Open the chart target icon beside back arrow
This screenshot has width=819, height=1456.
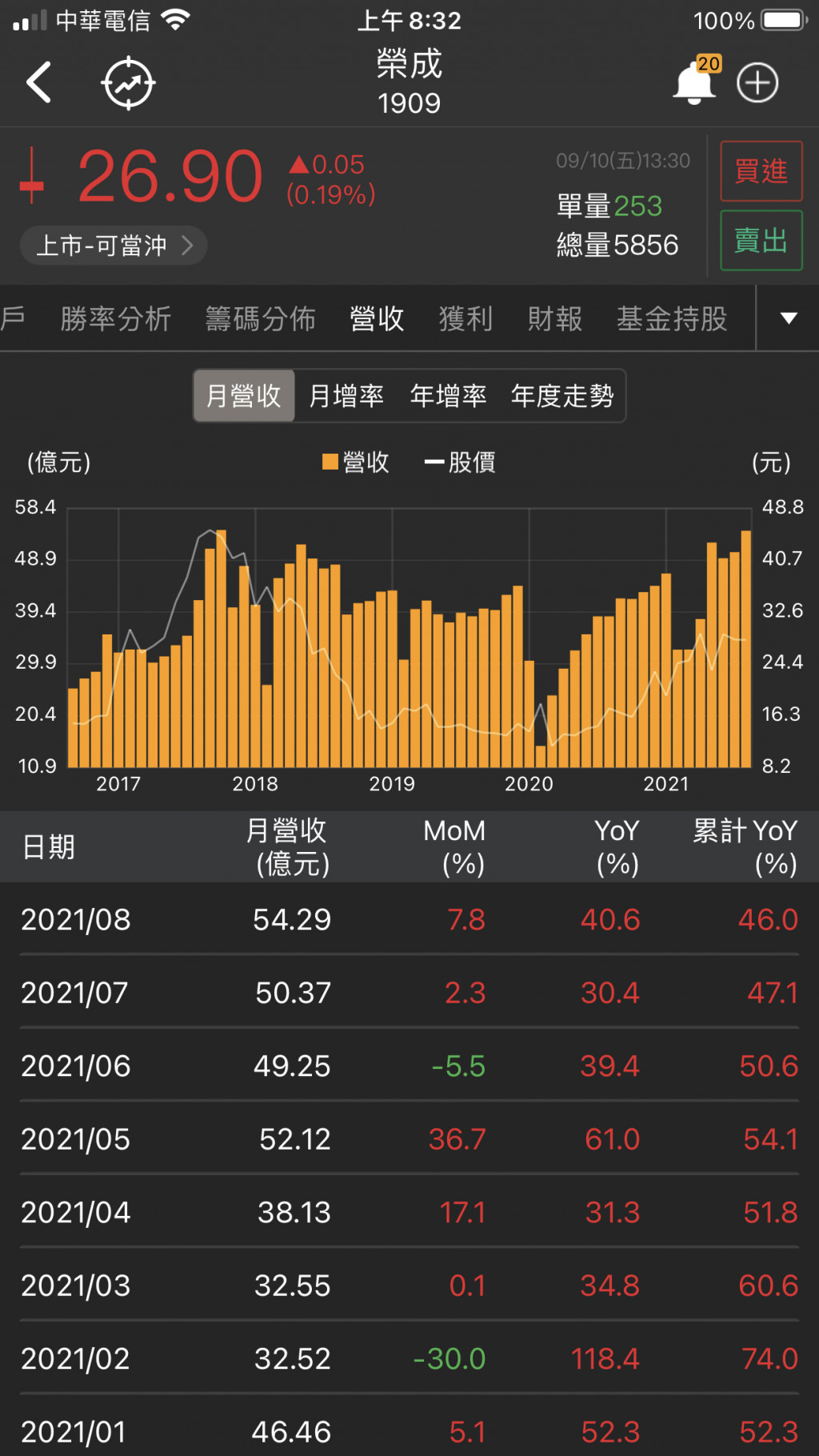[128, 82]
